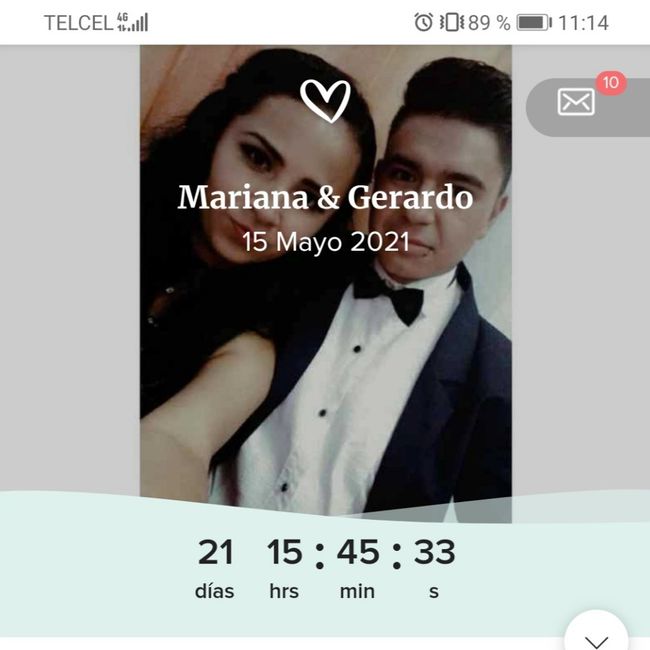Open the messages inbox envelope icon
Viewport: 650px width, 650px height.
pos(577,102)
